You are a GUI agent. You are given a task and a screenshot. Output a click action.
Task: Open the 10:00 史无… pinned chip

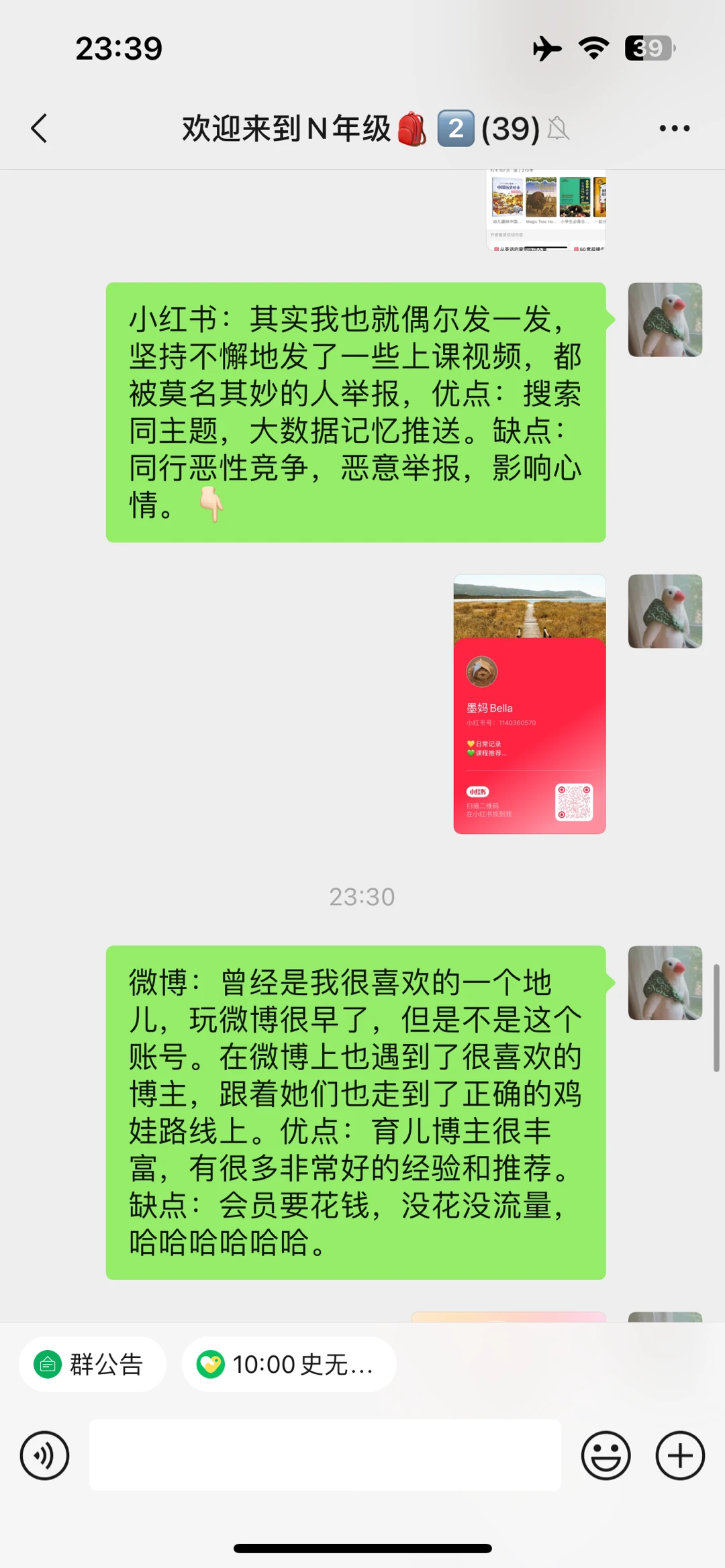click(289, 1364)
